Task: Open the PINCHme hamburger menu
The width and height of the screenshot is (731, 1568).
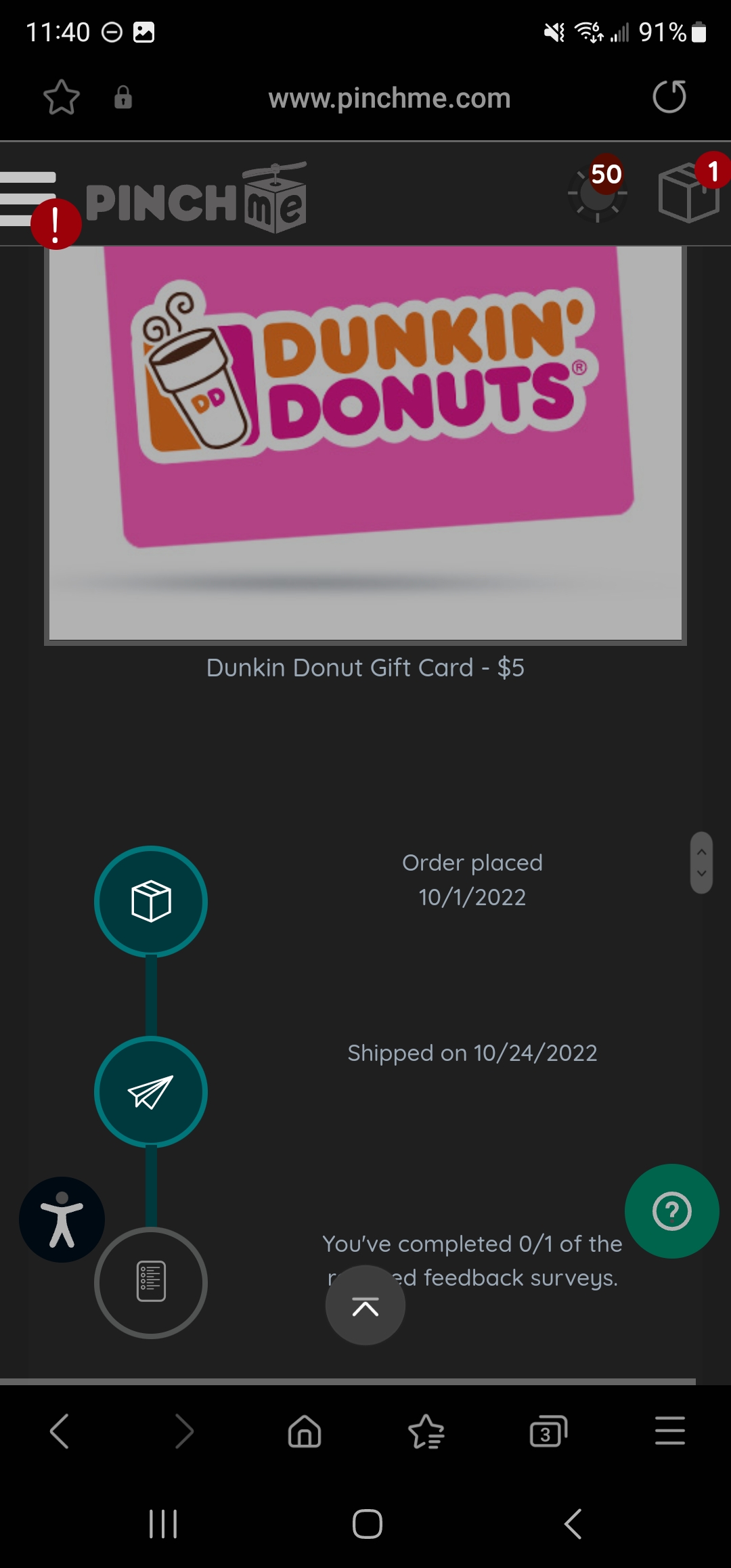Action: coord(27,198)
